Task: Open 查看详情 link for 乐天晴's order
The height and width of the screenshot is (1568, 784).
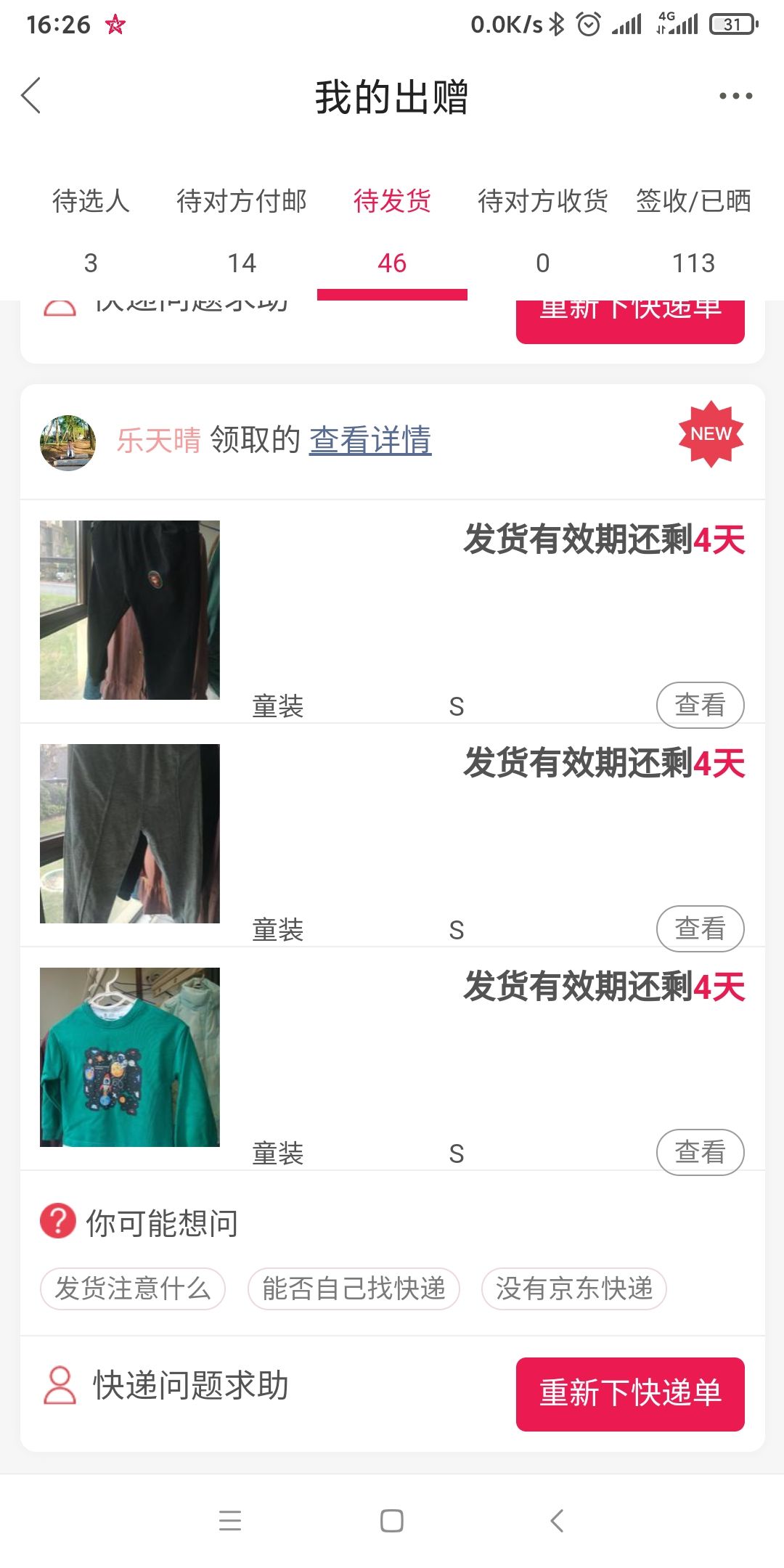Action: point(370,440)
